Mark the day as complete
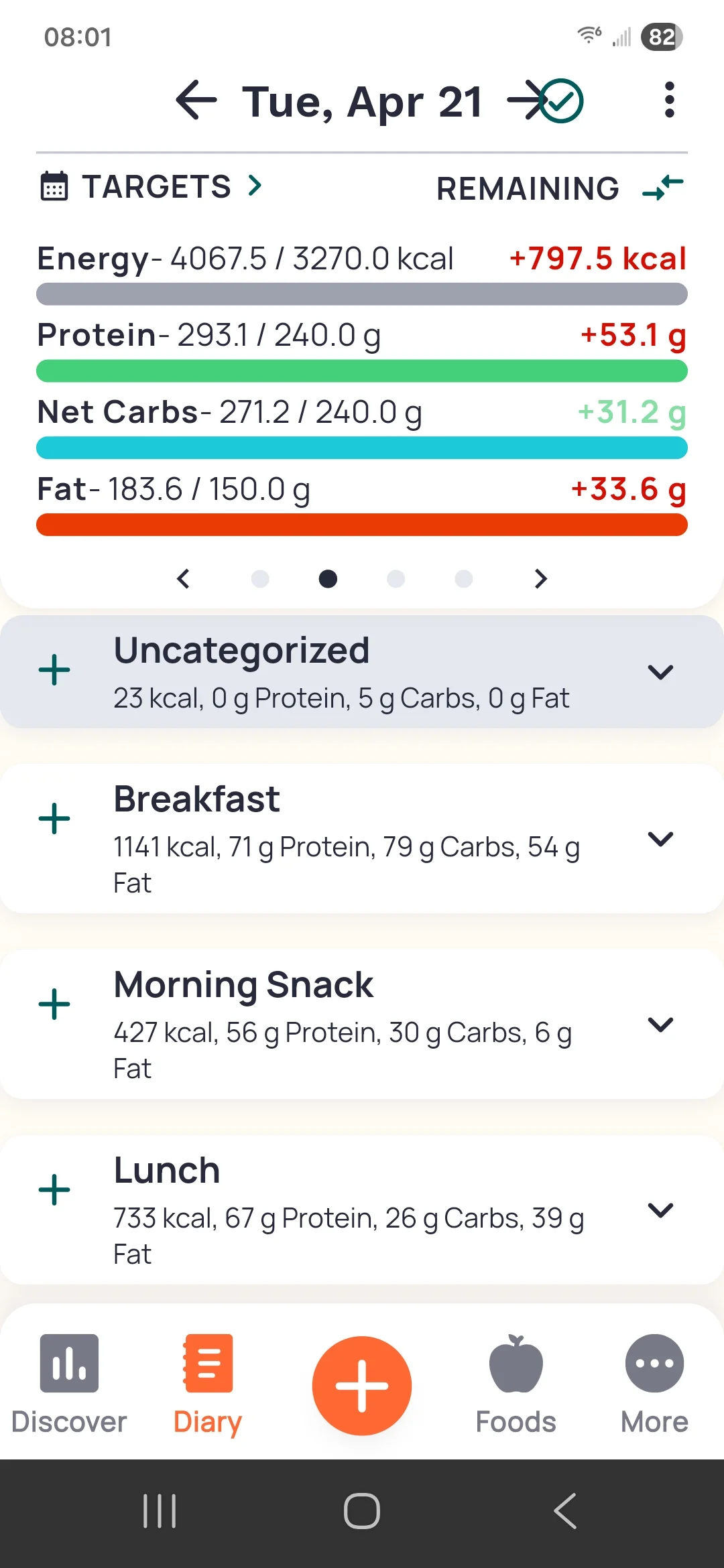724x1568 pixels. (x=563, y=101)
